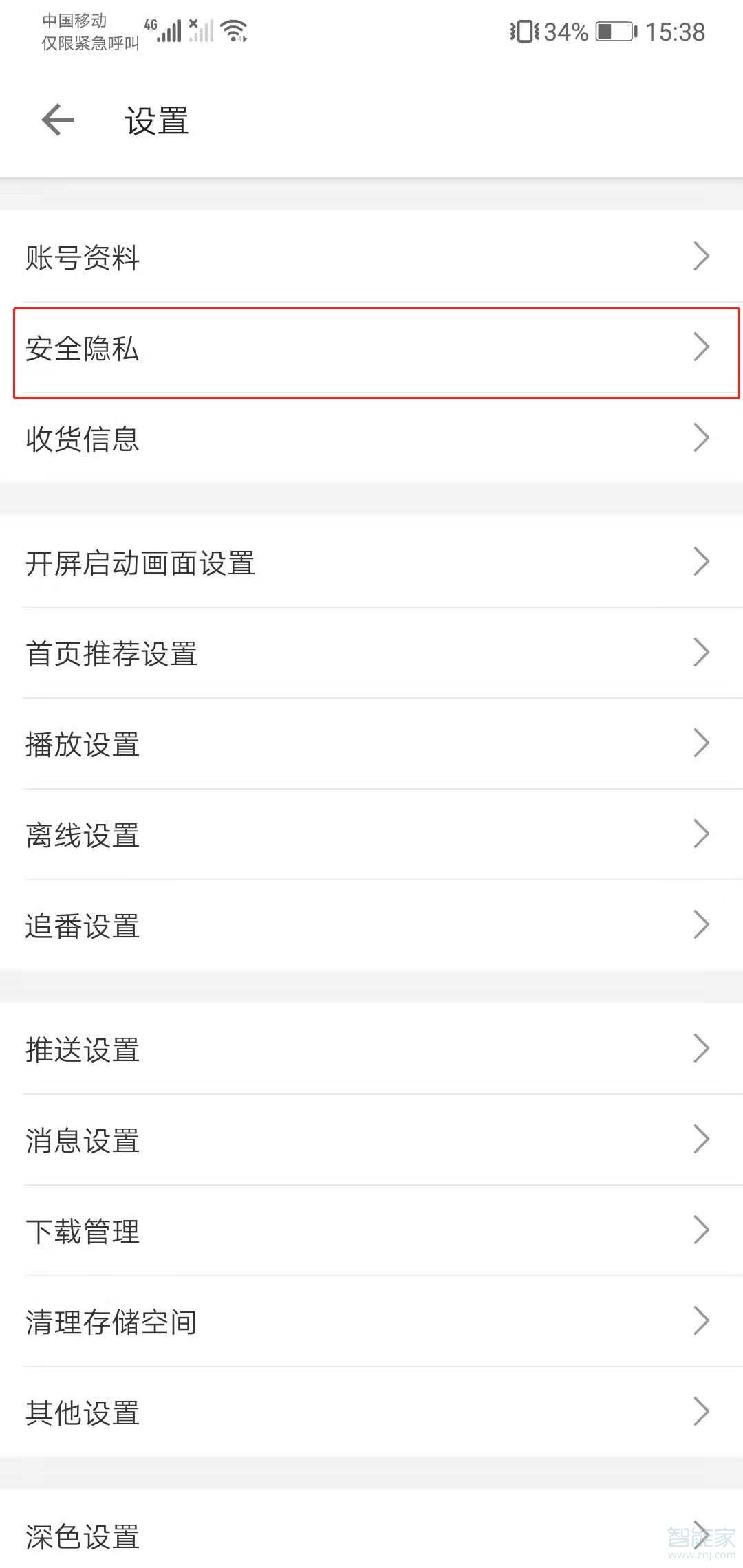
Task: Open 其他设置
Action: (x=371, y=1412)
